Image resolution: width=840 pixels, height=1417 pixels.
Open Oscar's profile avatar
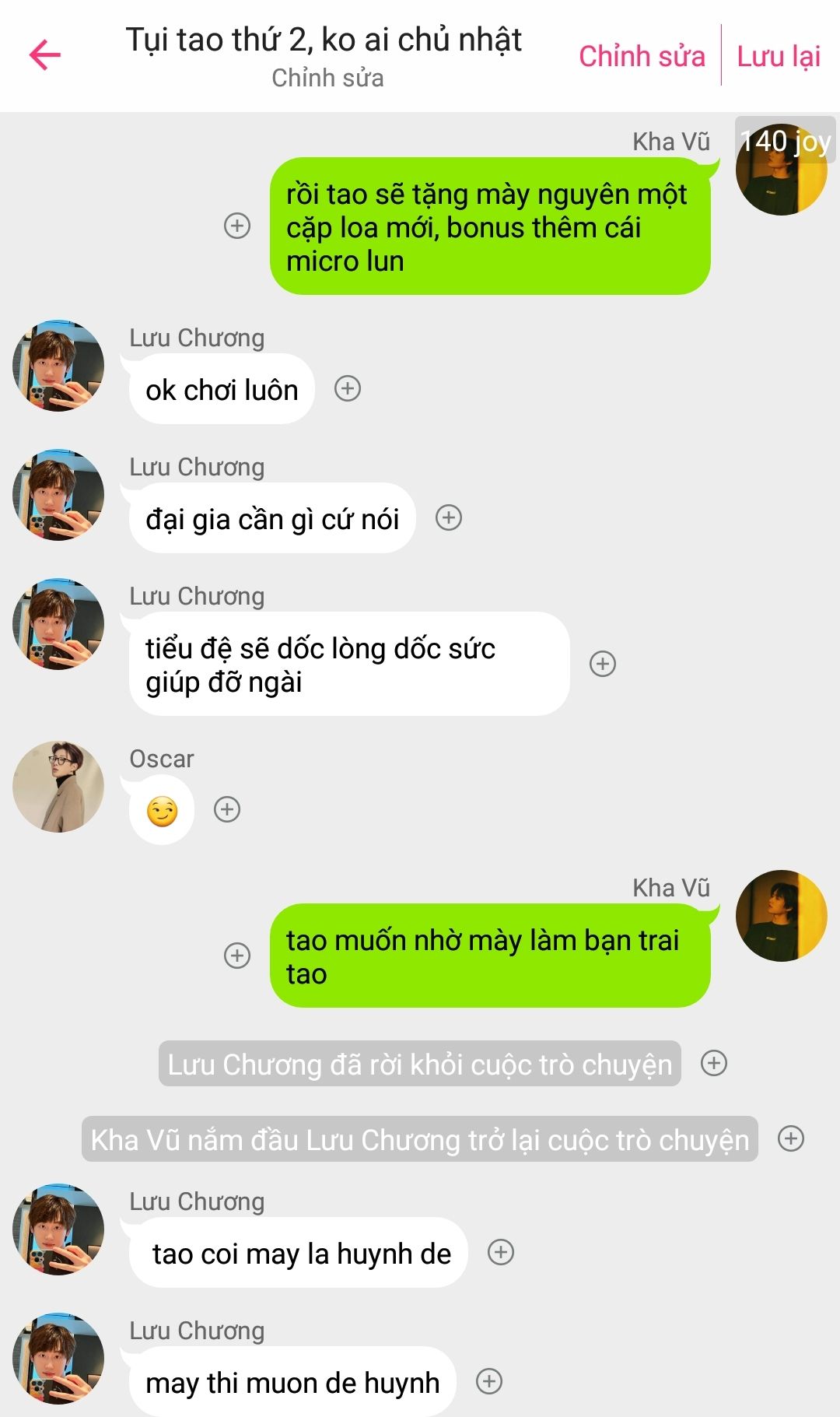(x=58, y=787)
